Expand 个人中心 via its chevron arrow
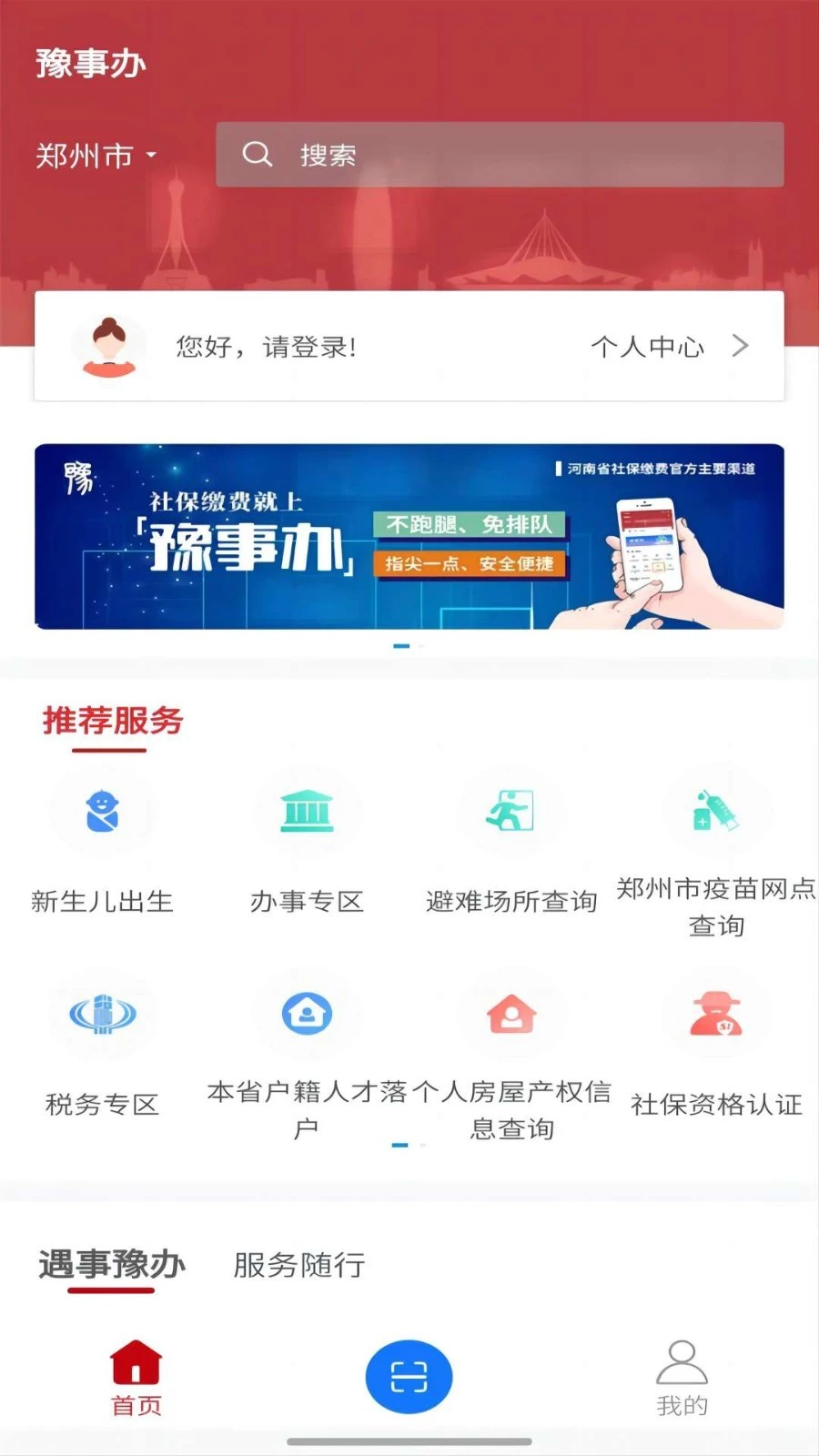This screenshot has height=1456, width=819. pos(740,346)
